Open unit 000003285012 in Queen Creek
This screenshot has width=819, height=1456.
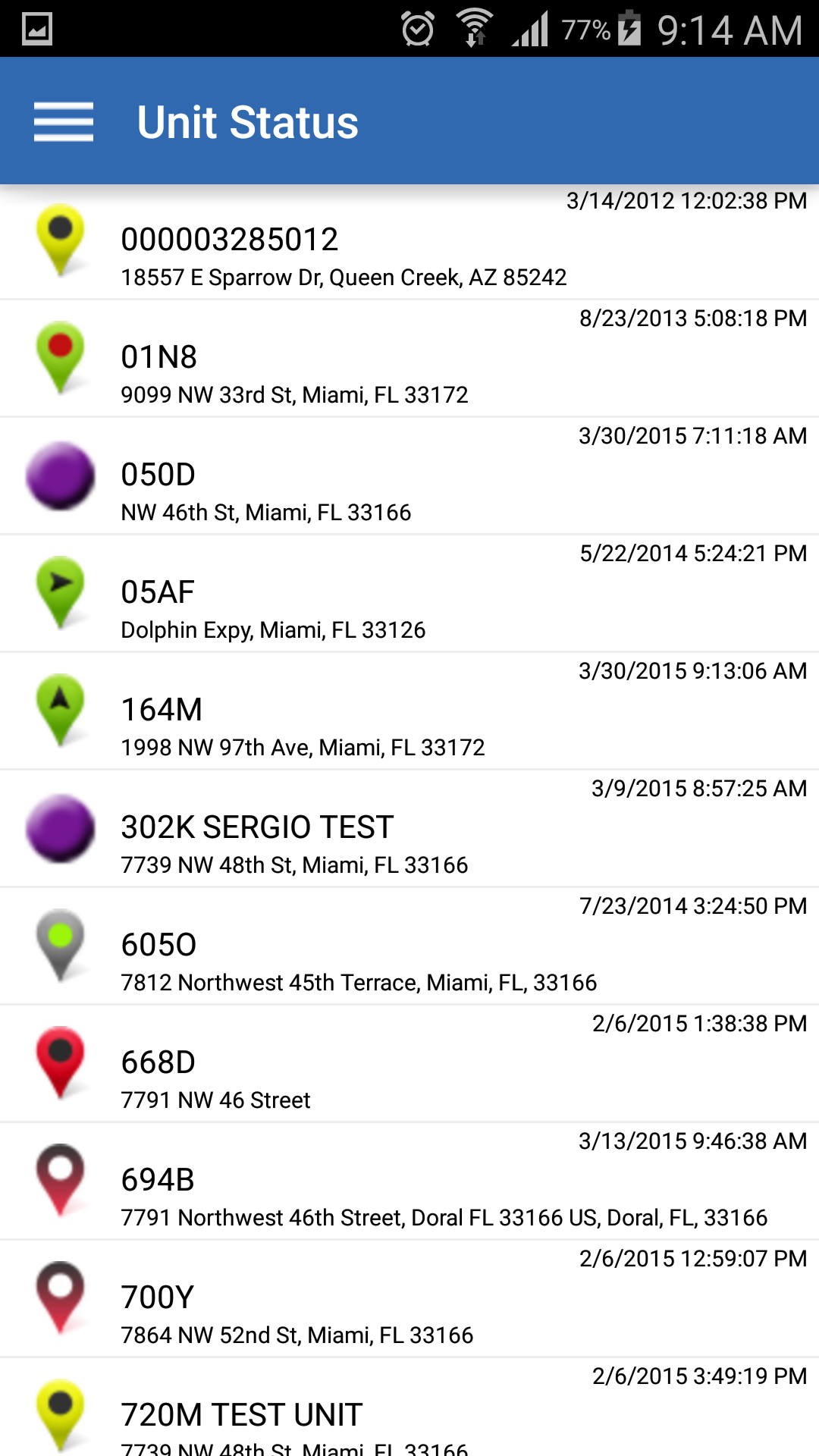coord(409,241)
